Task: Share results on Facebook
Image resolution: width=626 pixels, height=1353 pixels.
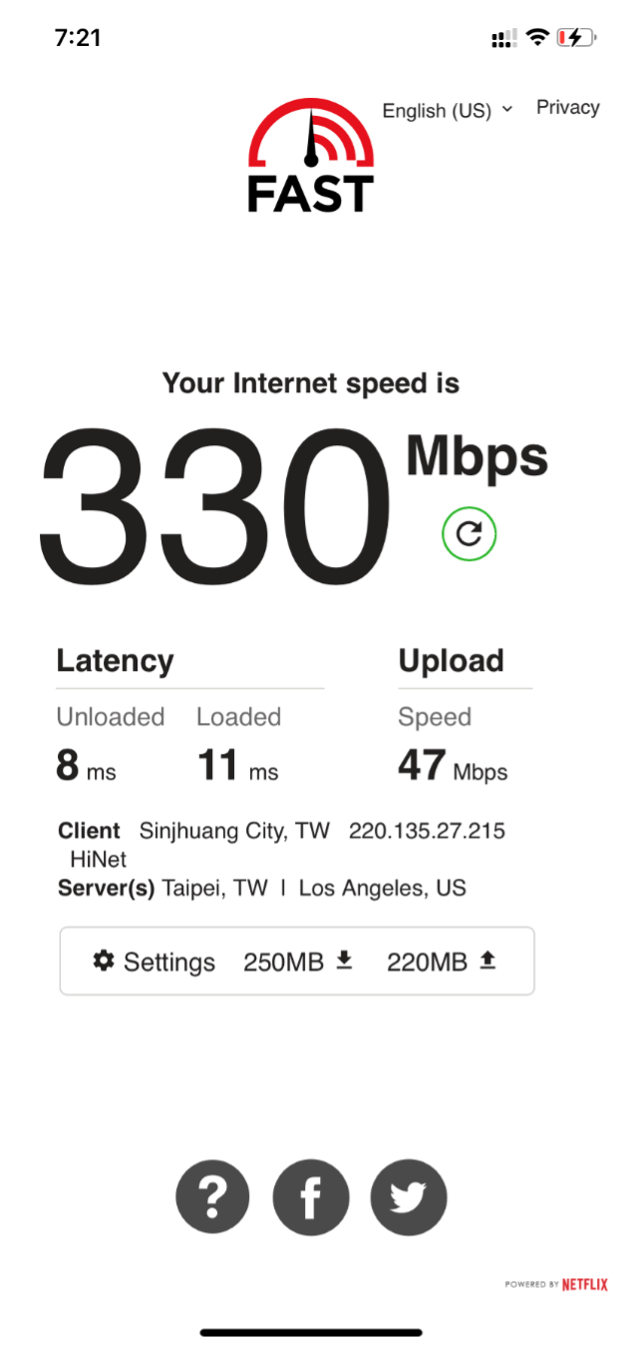Action: [x=311, y=1196]
